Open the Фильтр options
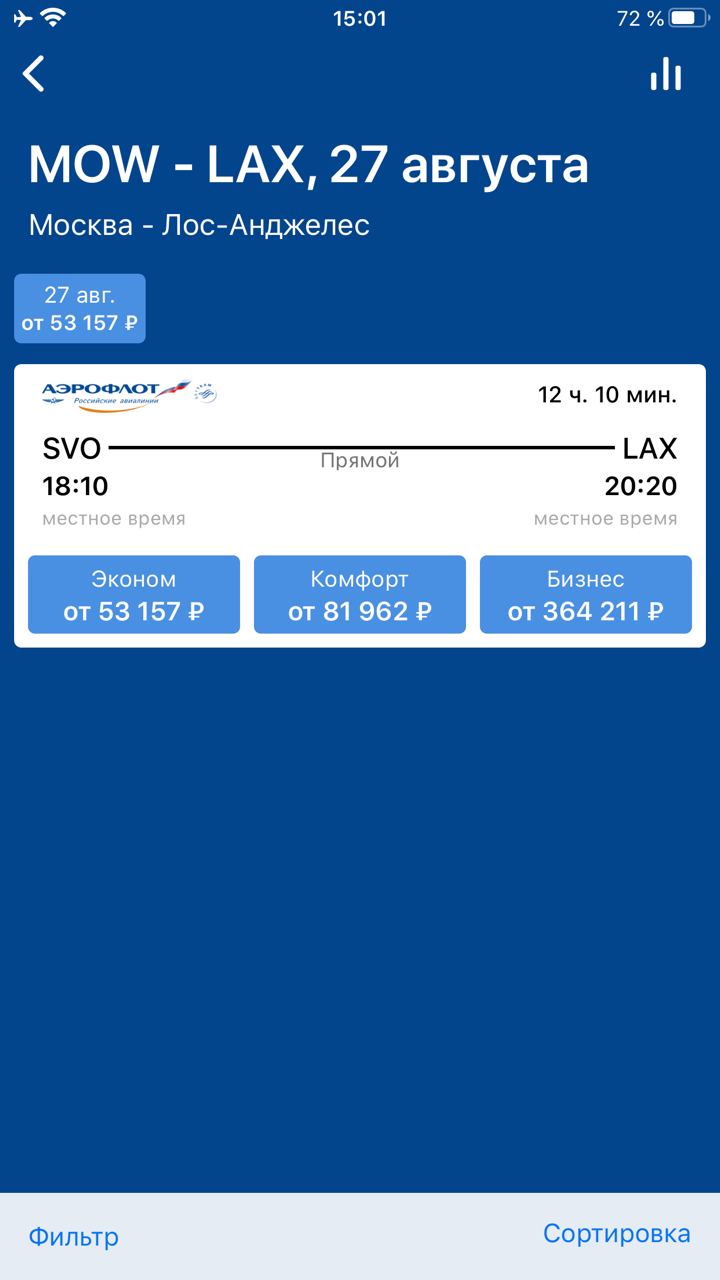The image size is (720, 1280). tap(74, 1237)
